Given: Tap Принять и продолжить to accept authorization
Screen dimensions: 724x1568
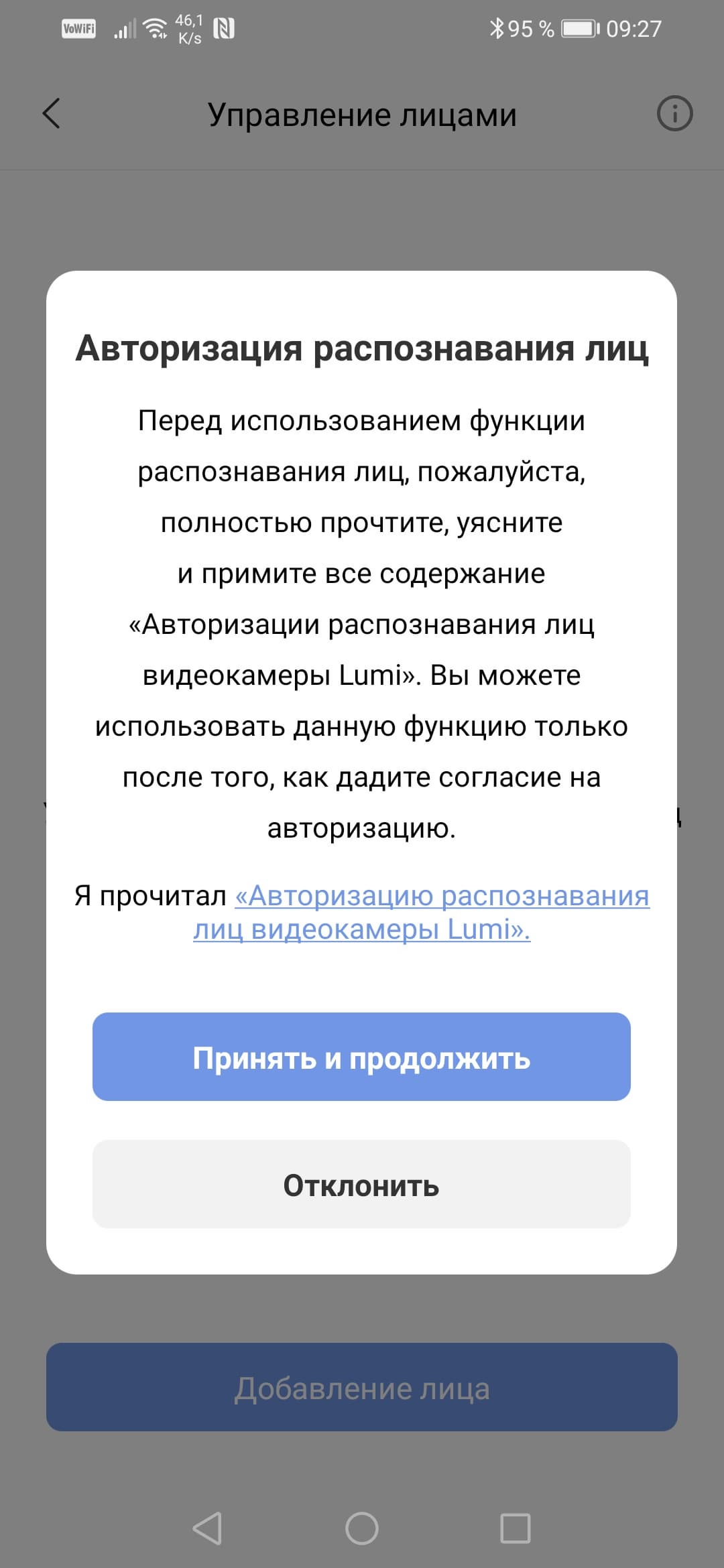Looking at the screenshot, I should click(361, 1057).
